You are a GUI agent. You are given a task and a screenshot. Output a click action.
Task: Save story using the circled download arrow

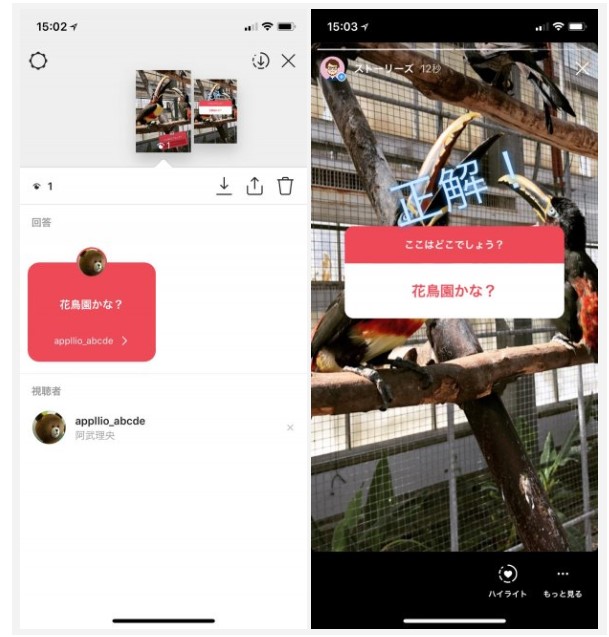(x=260, y=62)
